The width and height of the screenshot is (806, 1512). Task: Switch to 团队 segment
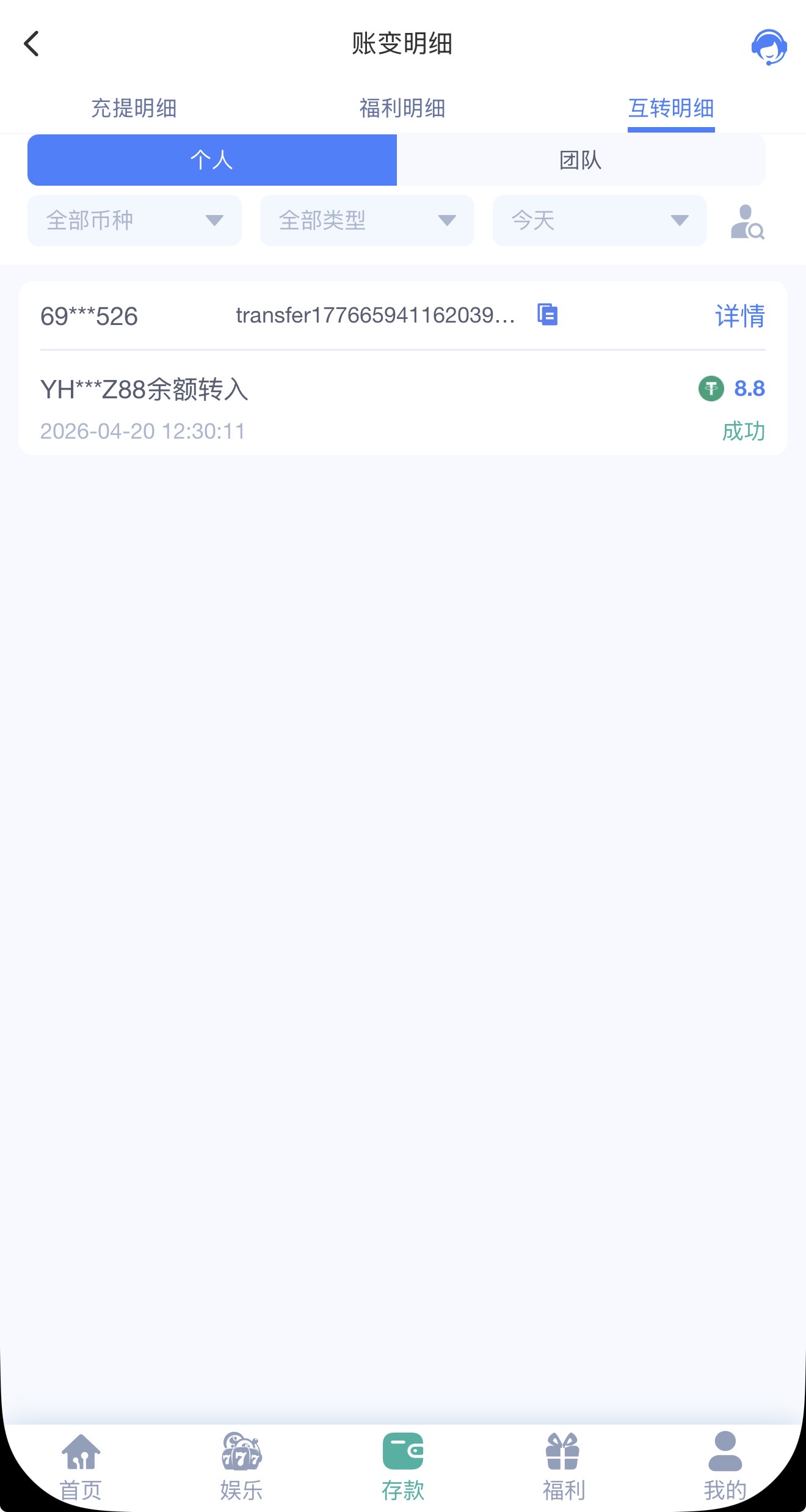pyautogui.click(x=581, y=160)
